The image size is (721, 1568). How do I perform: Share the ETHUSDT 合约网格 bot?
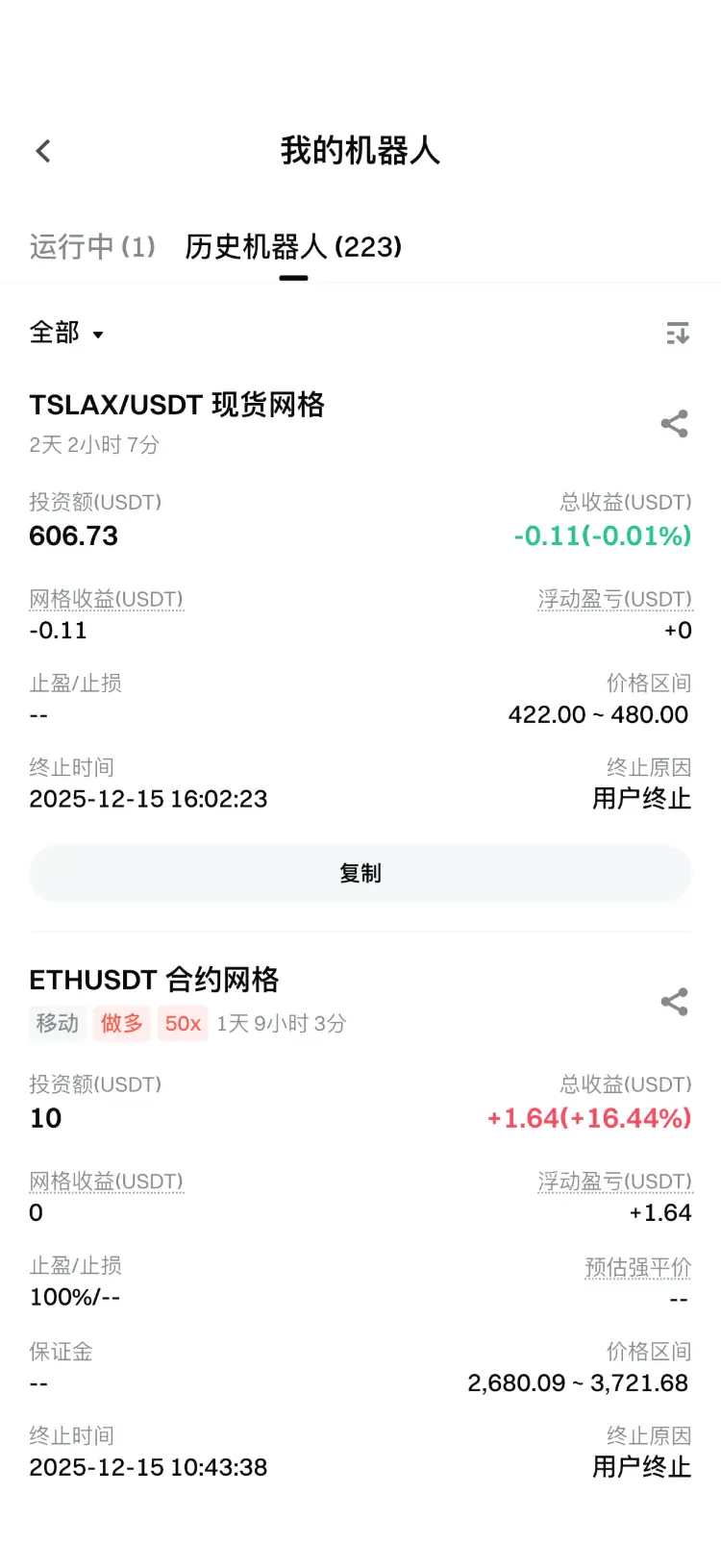coord(674,1002)
